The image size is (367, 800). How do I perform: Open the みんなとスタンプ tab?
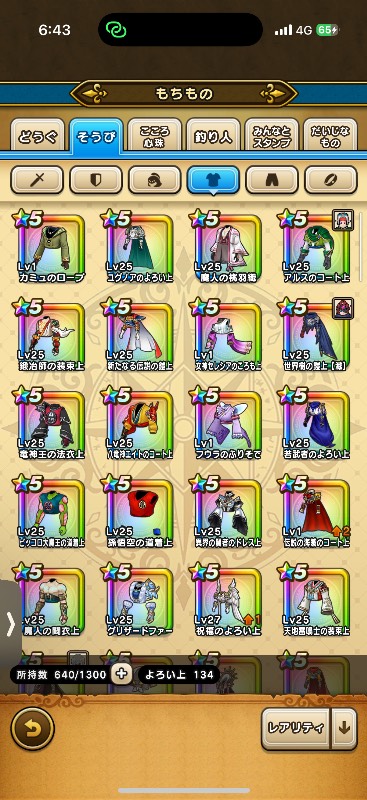click(x=272, y=136)
